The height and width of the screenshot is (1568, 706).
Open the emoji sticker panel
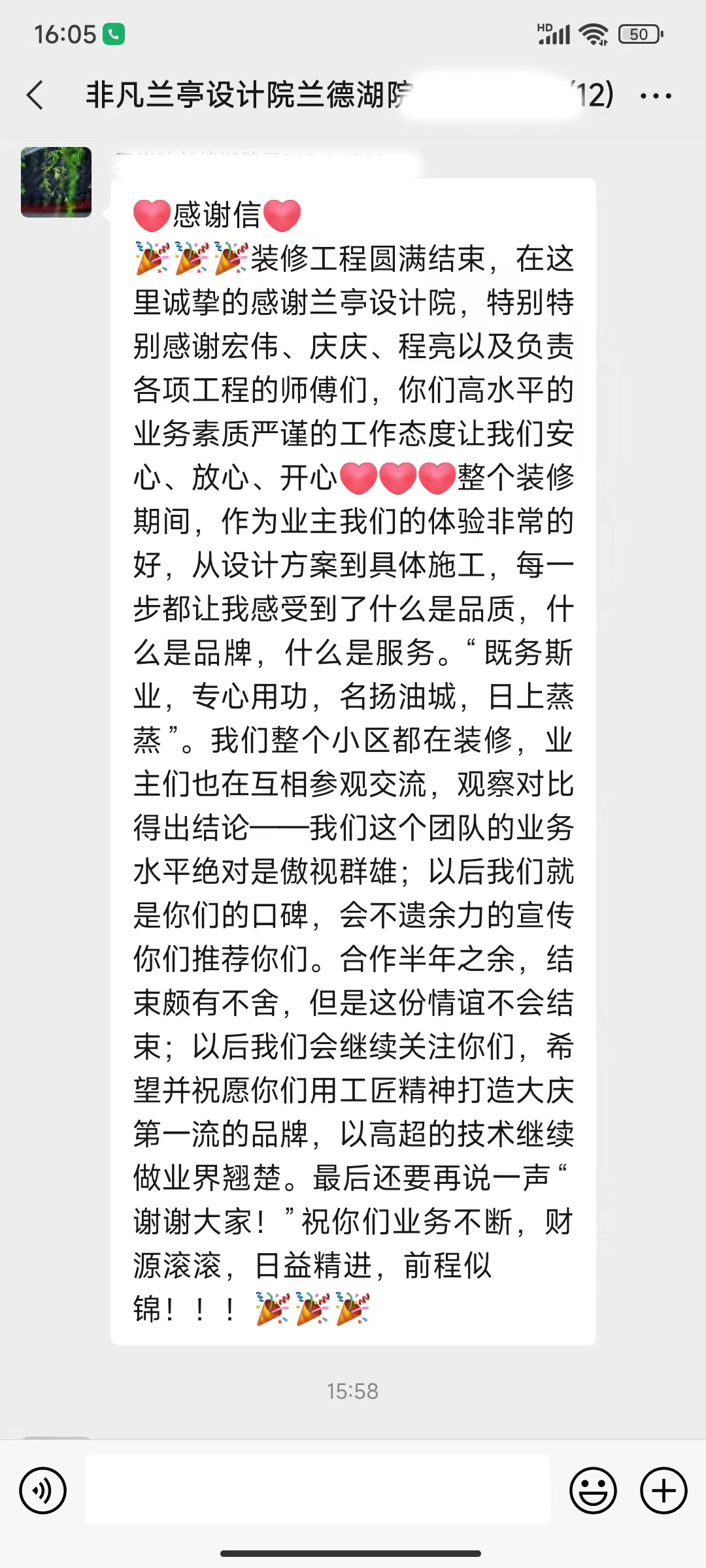click(x=593, y=1491)
